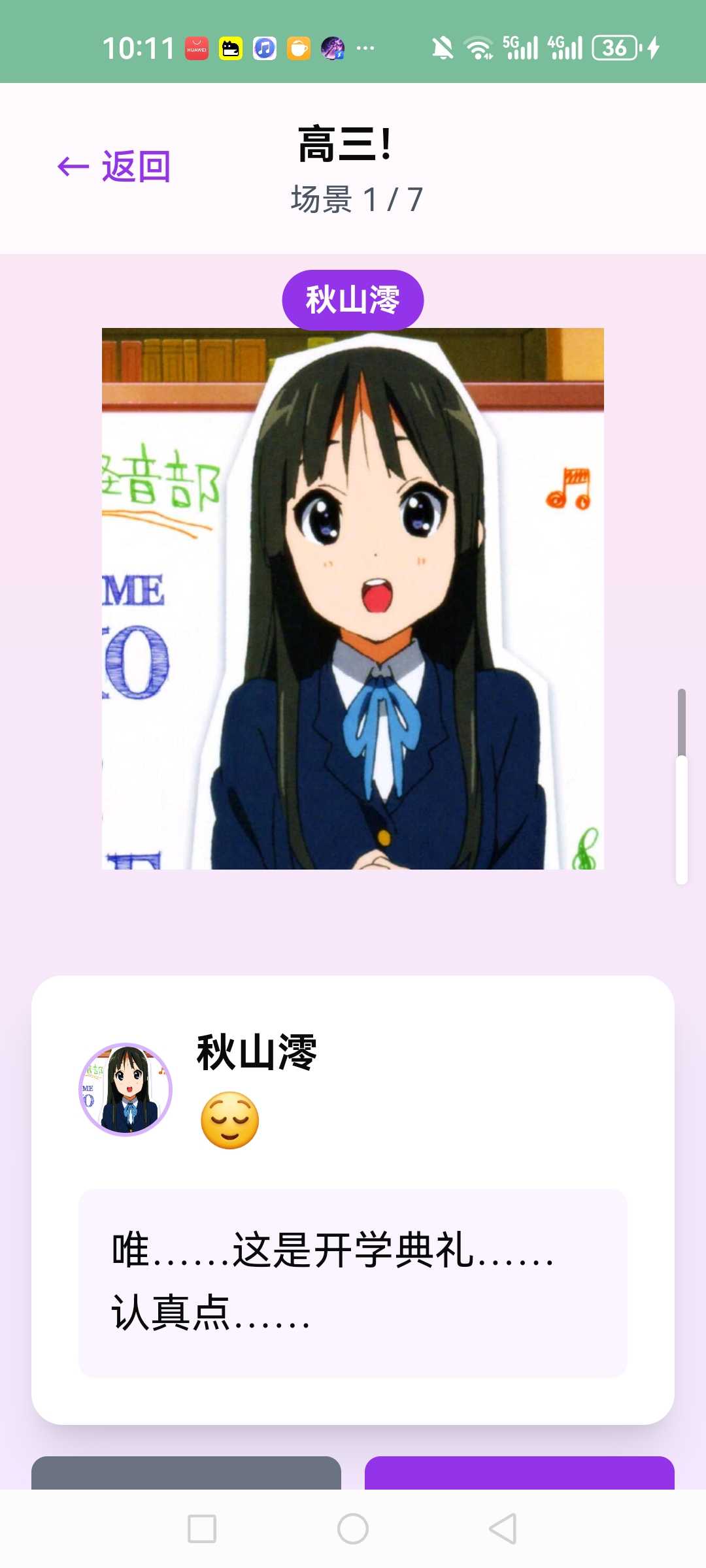Image resolution: width=706 pixels, height=1568 pixels.
Task: Tap the gray button at the bottom left
Action: 186,1473
